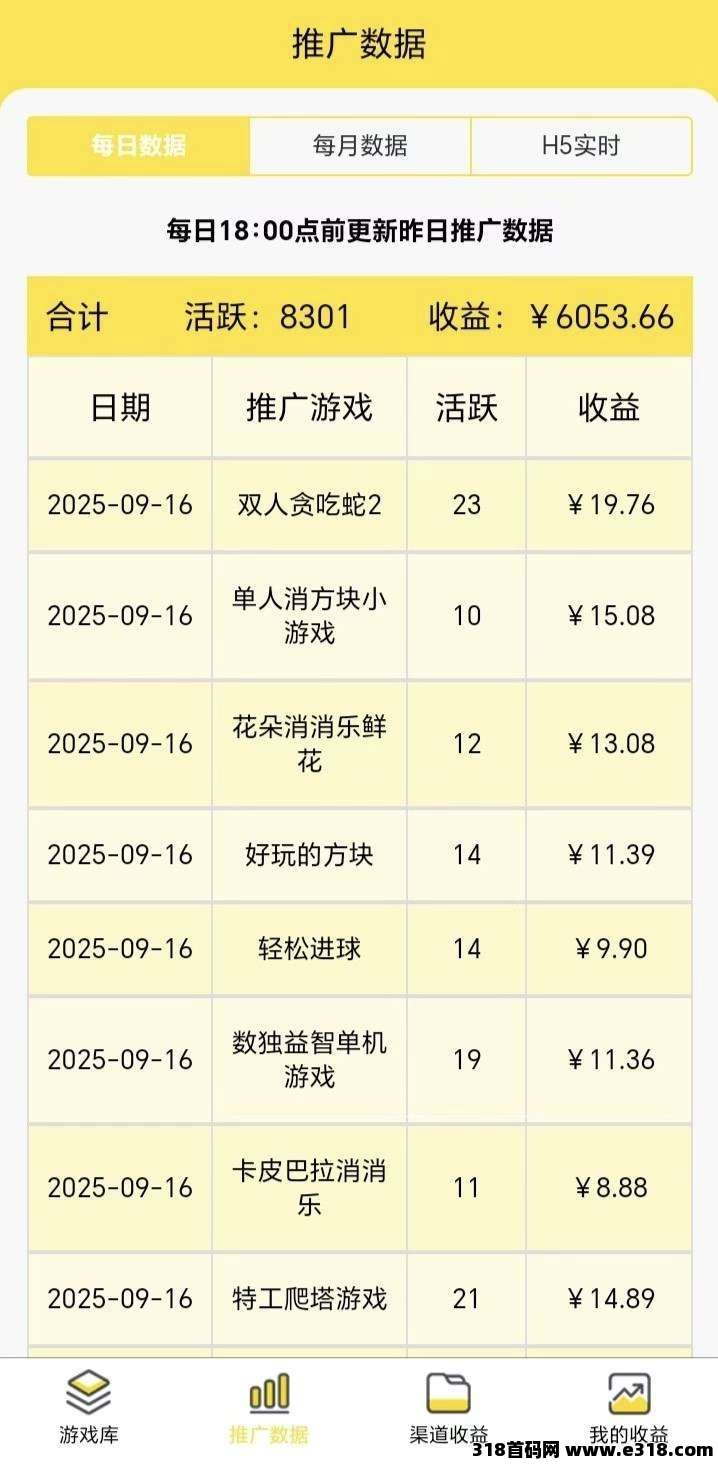Tap 推广数据 in bottom navigation
The image size is (718, 1467).
pos(269,1408)
